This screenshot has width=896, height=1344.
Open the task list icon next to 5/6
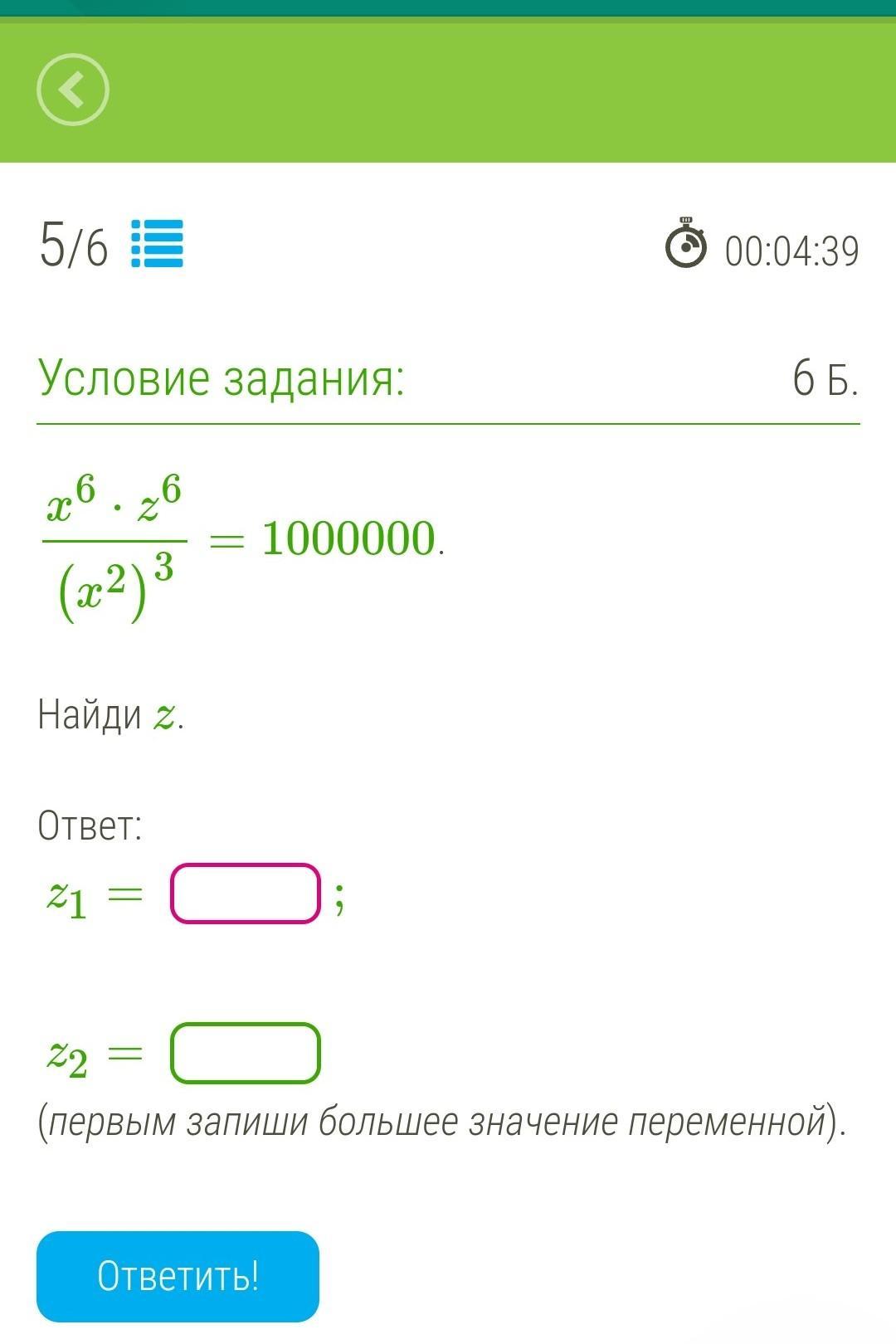158,244
